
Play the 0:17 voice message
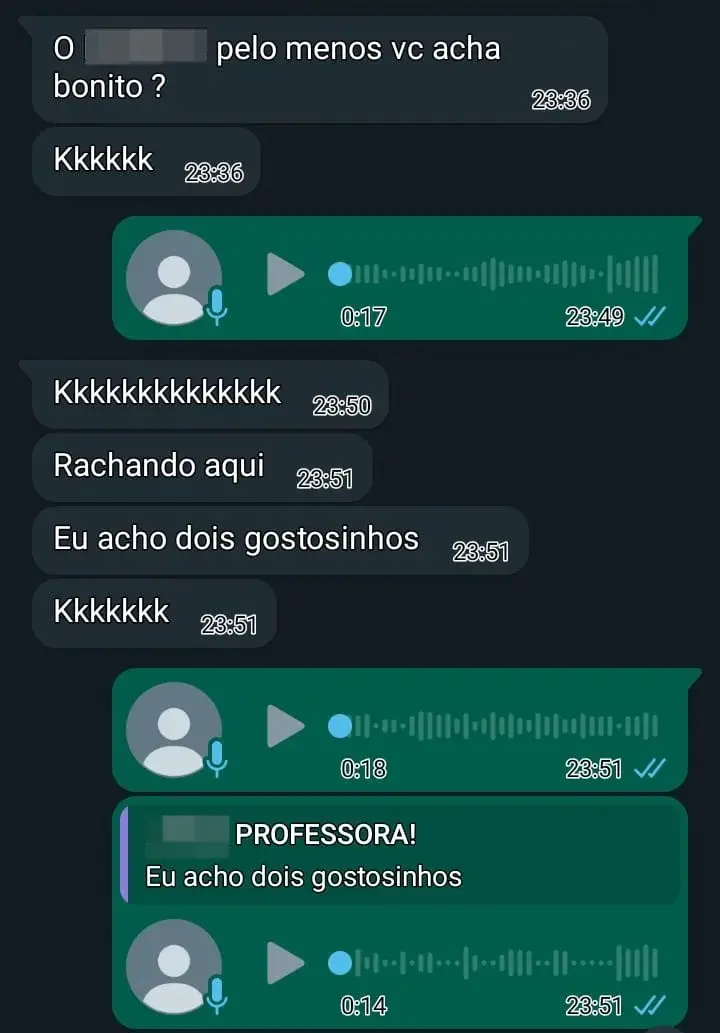pyautogui.click(x=287, y=276)
